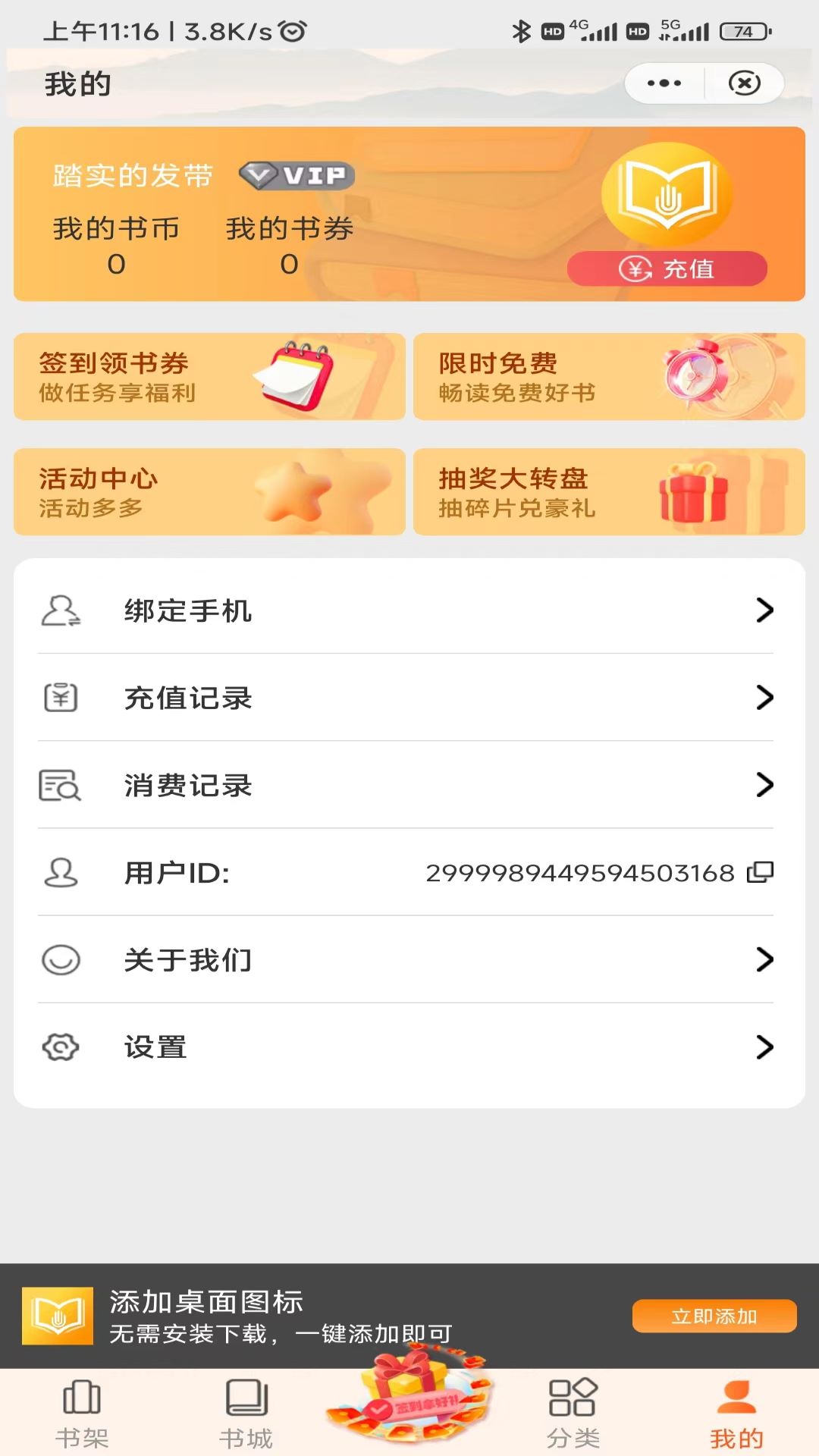Tap the VIP badge

coord(297,175)
